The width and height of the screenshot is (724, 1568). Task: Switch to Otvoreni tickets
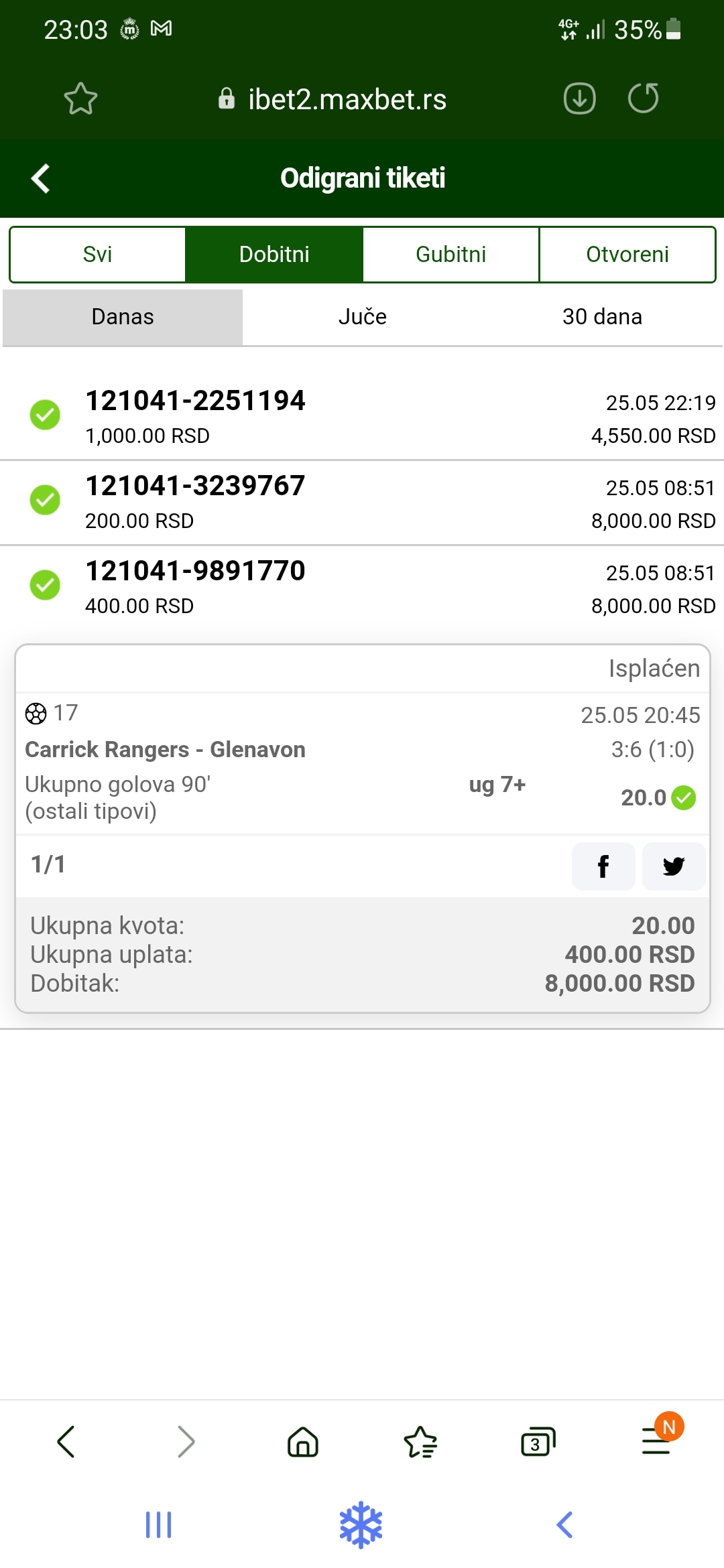point(627,255)
